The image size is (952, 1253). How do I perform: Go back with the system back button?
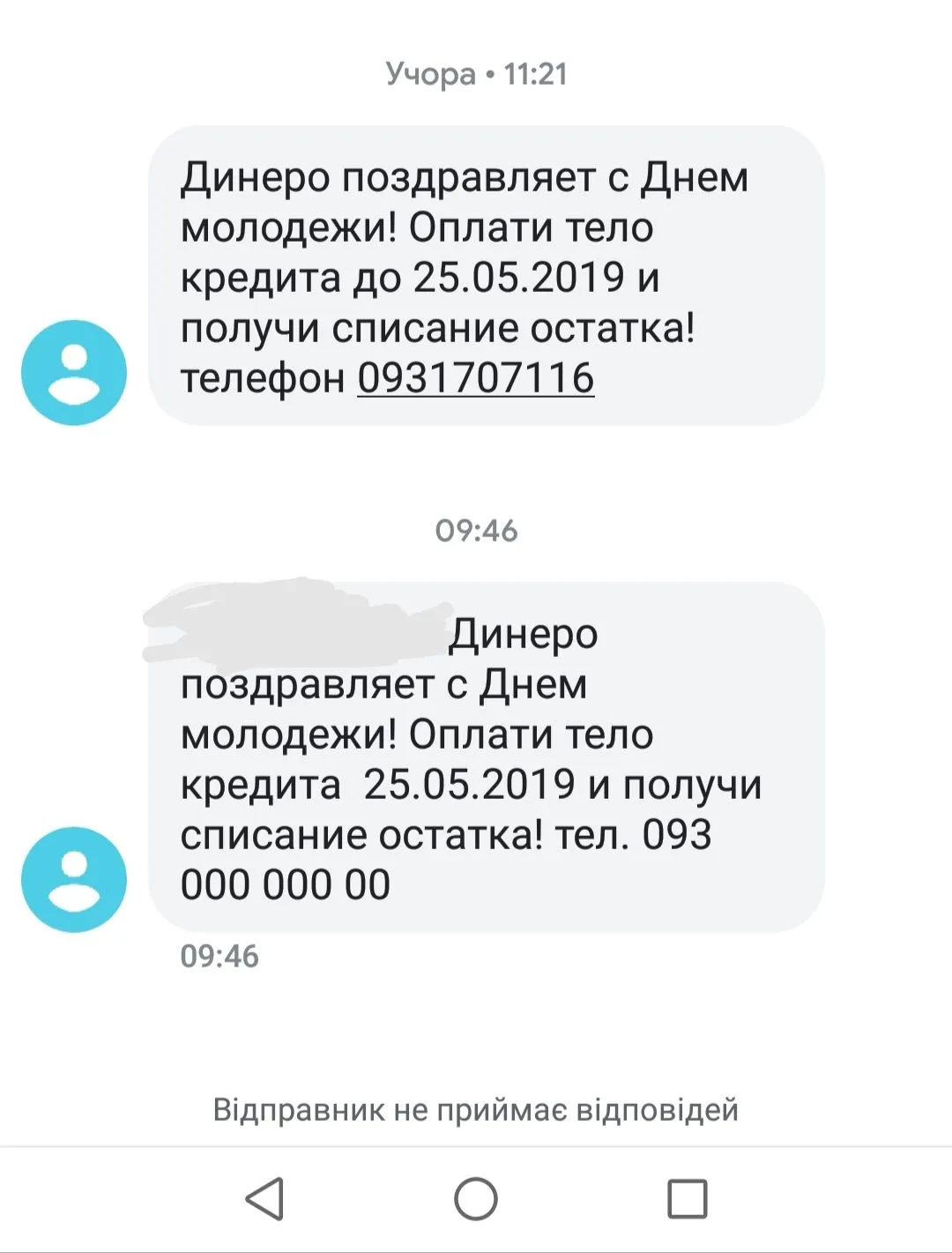click(x=264, y=1199)
